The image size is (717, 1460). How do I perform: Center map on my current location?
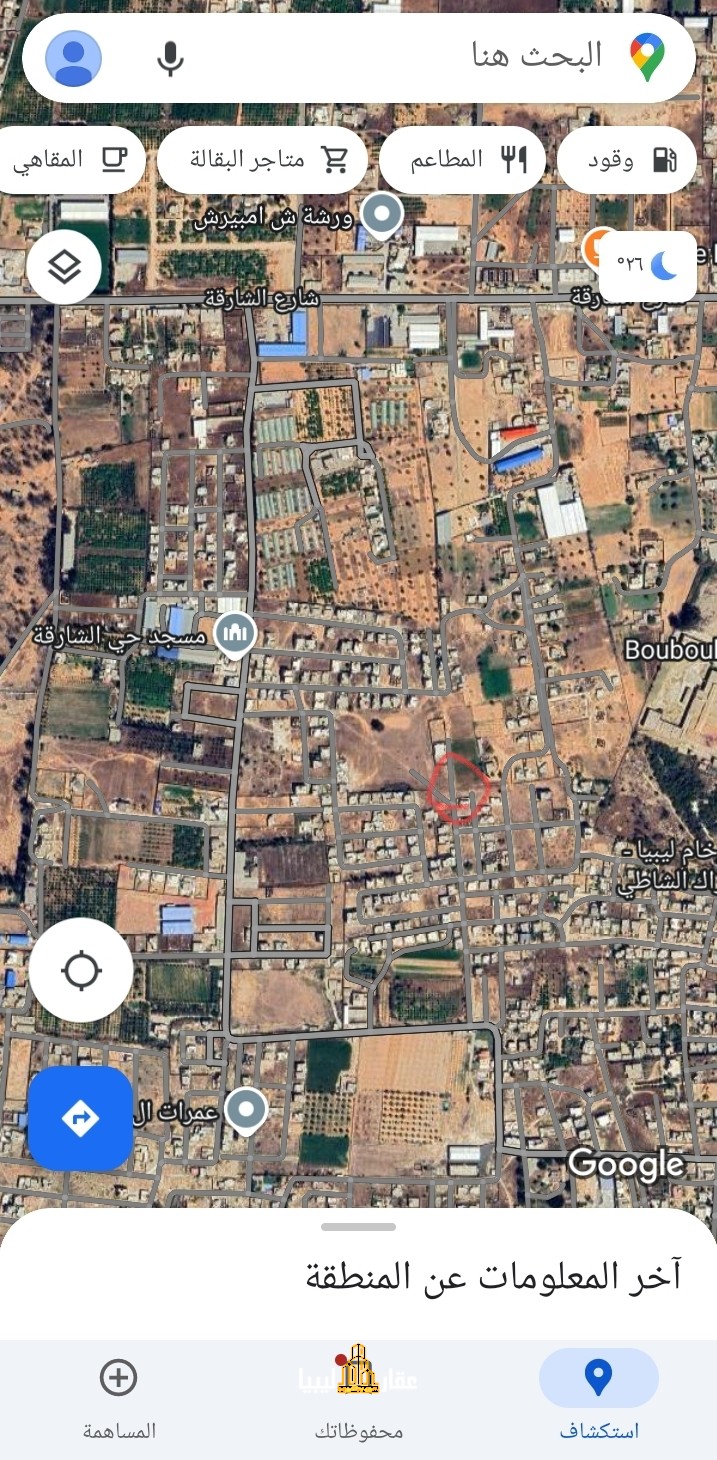pos(81,970)
